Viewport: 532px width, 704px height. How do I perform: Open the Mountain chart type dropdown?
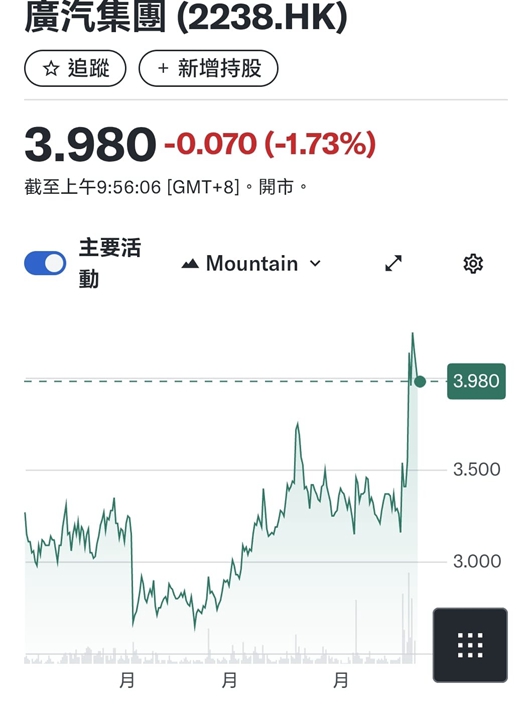(x=251, y=264)
